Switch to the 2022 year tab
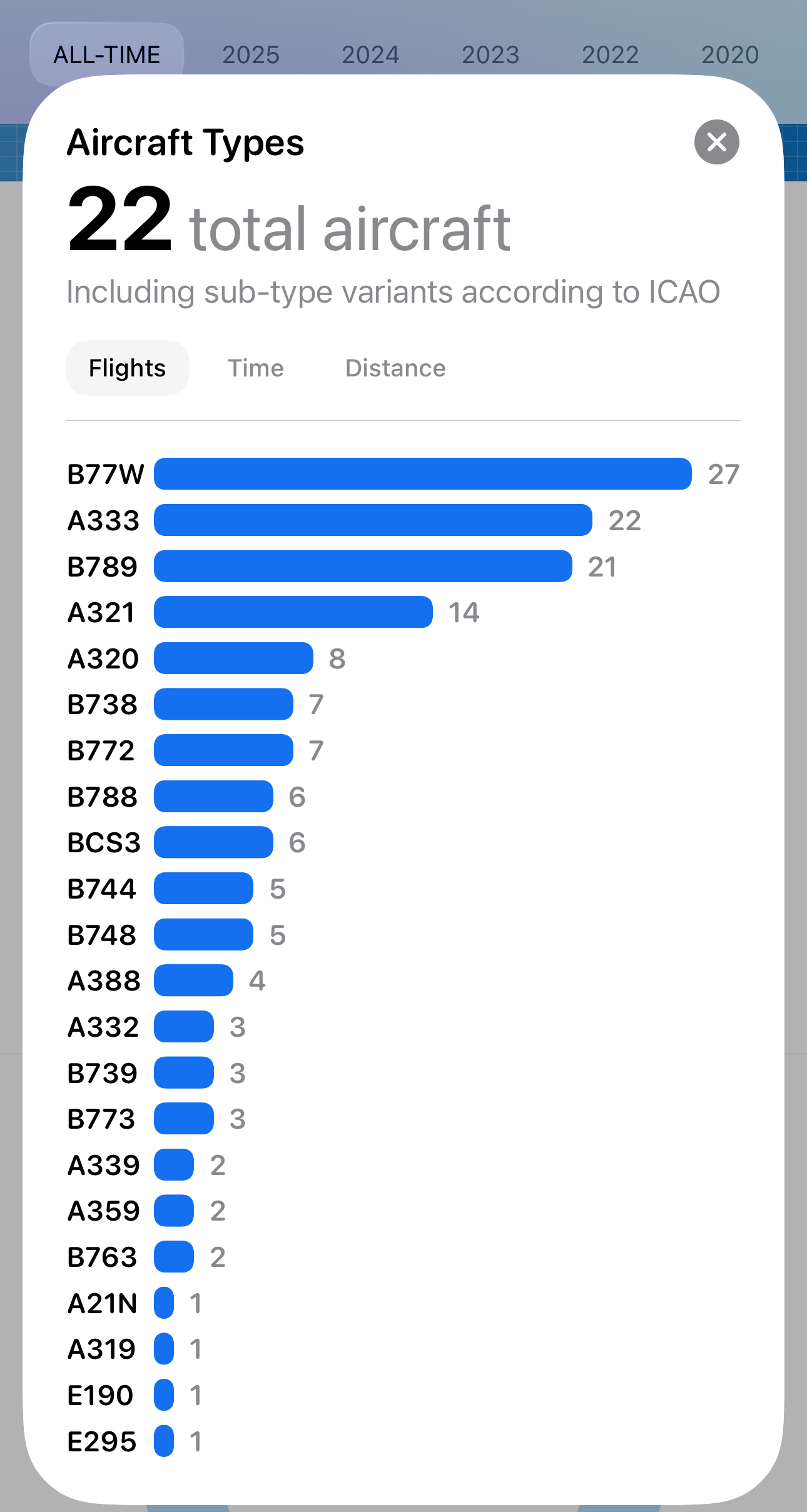Screen dimensions: 807x1512 tap(611, 54)
